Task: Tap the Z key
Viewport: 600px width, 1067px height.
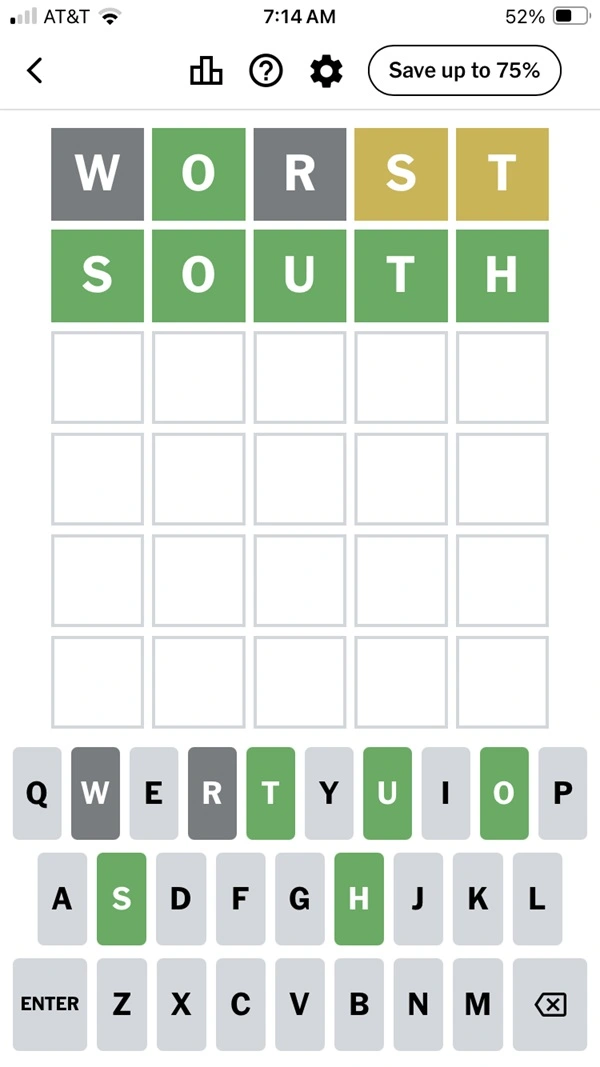Action: (122, 1004)
